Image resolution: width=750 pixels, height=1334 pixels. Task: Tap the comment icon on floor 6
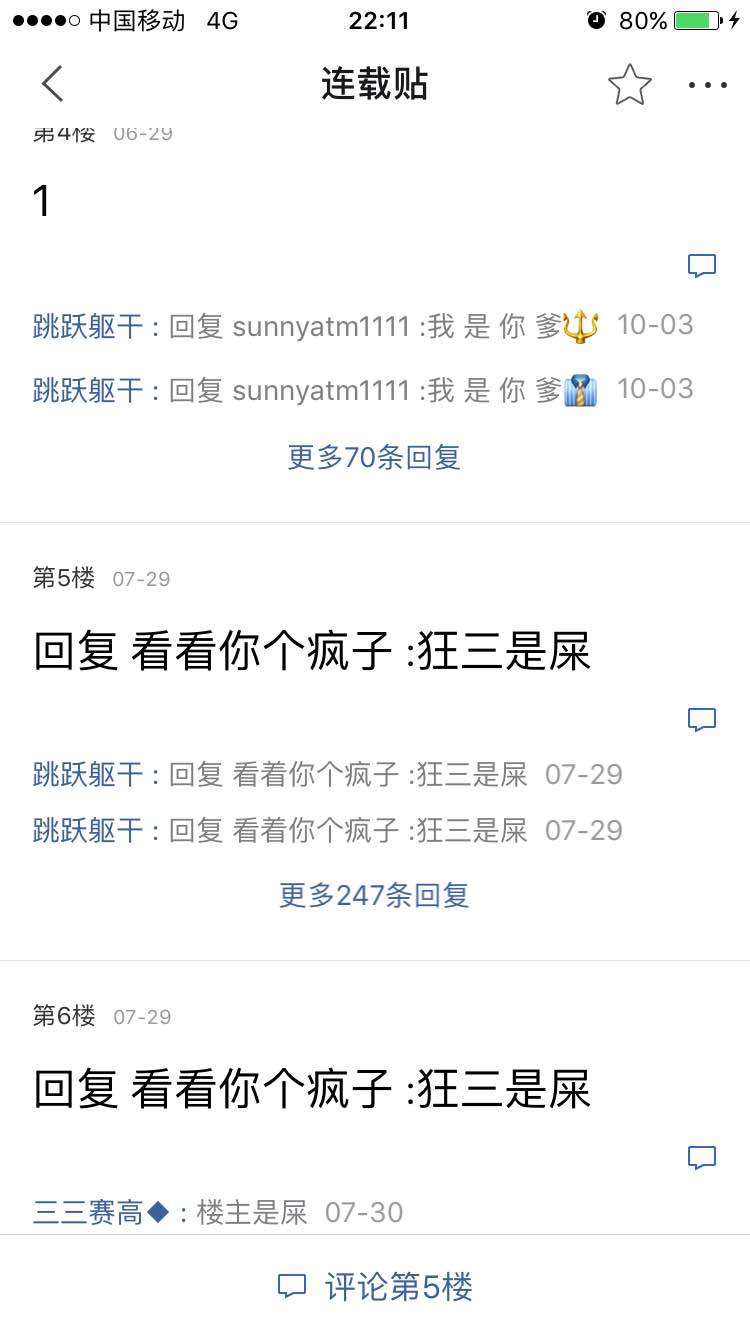tap(702, 1158)
